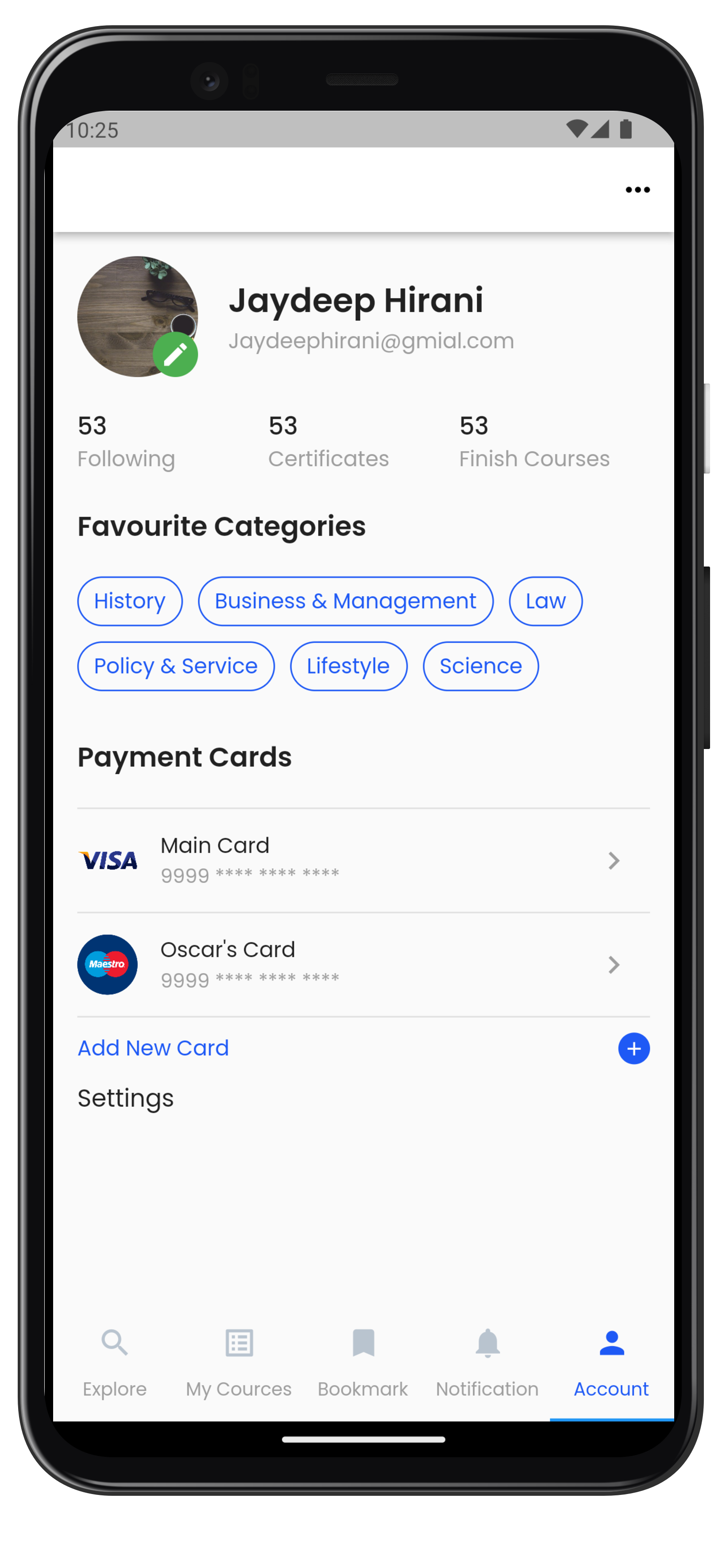Switch to the Explore tab

[x=115, y=1363]
